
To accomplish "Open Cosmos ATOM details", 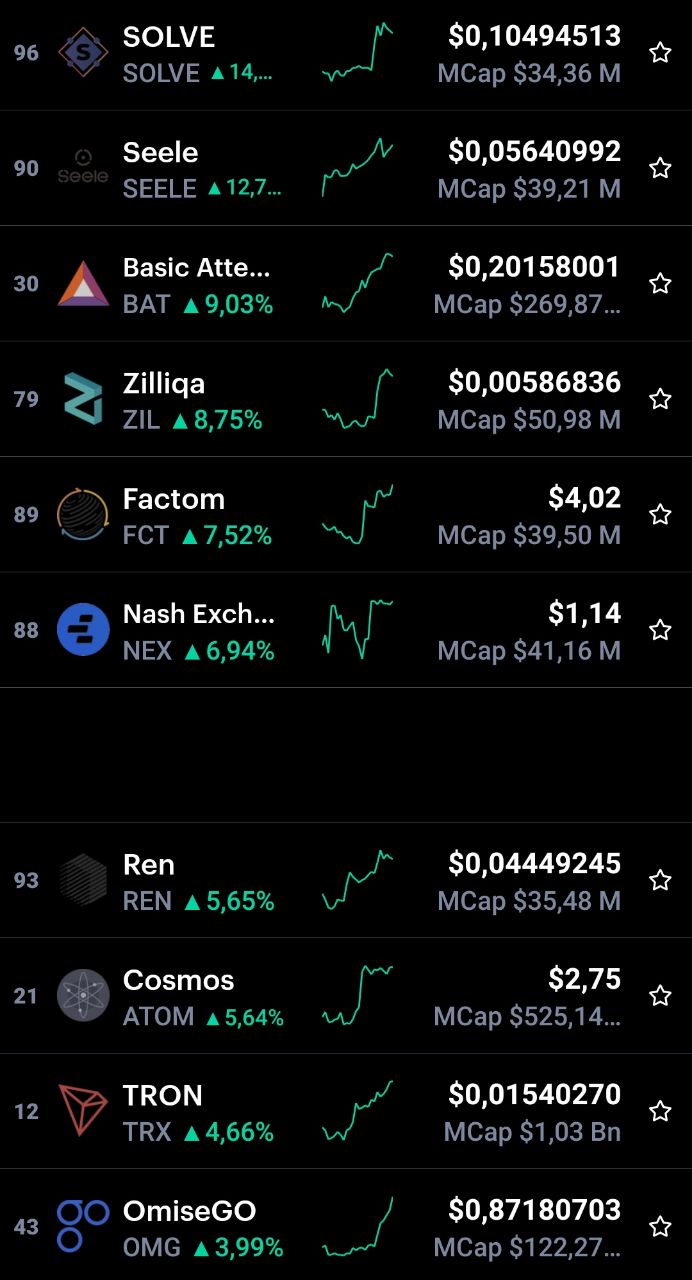I will click(346, 996).
